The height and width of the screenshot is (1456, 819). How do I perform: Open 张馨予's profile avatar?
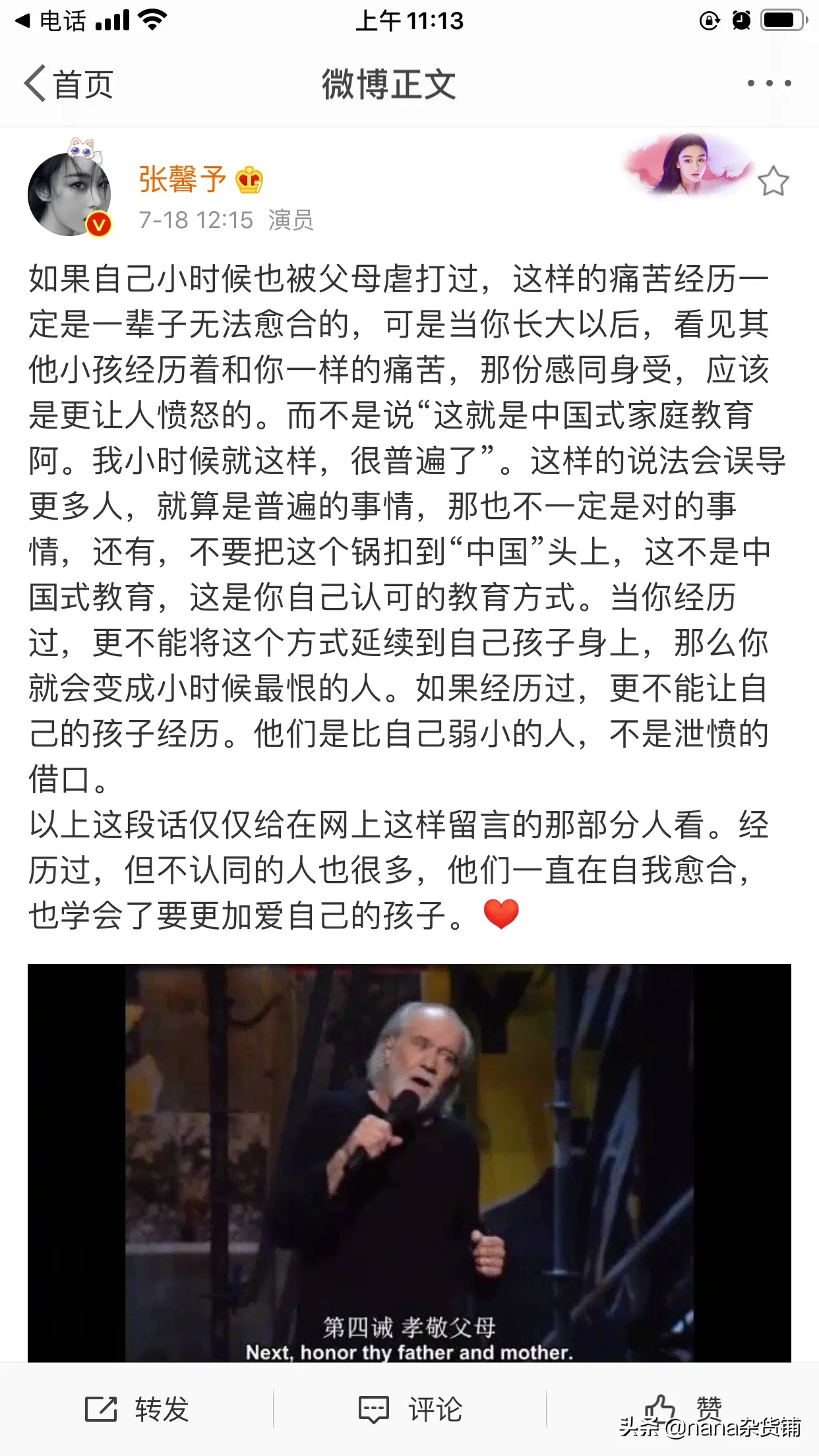pos(69,193)
